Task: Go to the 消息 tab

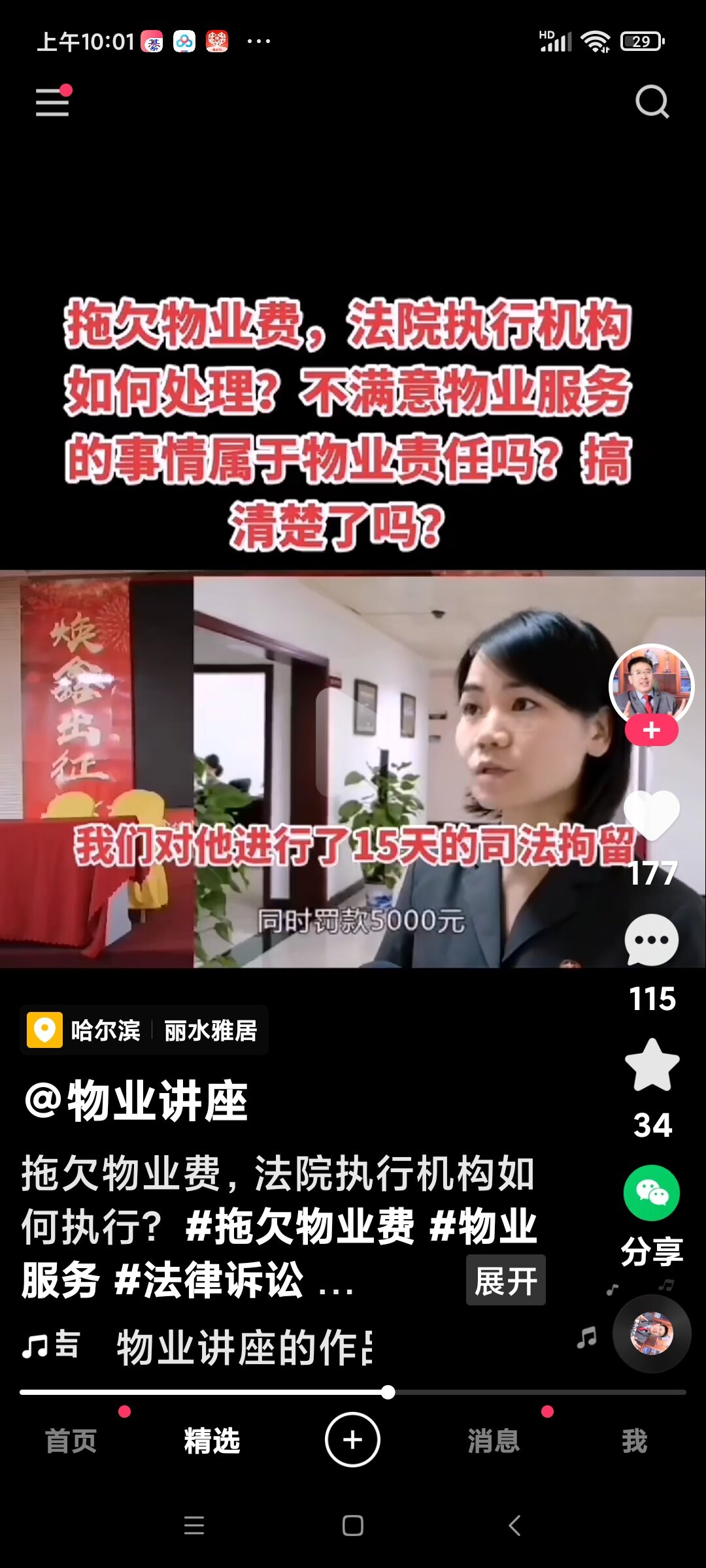Action: [494, 1441]
